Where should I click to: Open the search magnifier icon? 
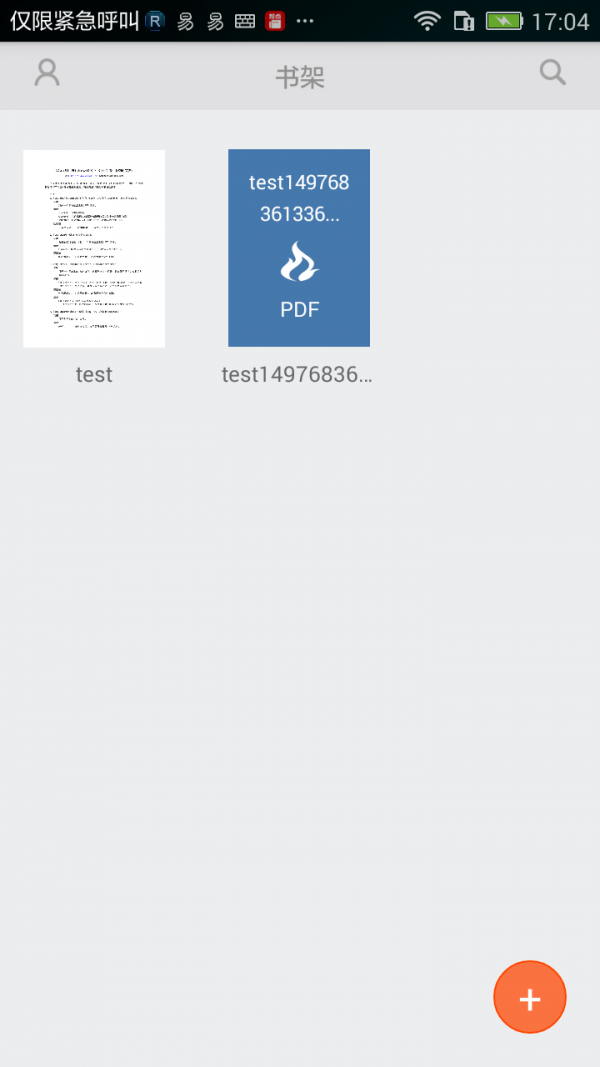pyautogui.click(x=552, y=72)
